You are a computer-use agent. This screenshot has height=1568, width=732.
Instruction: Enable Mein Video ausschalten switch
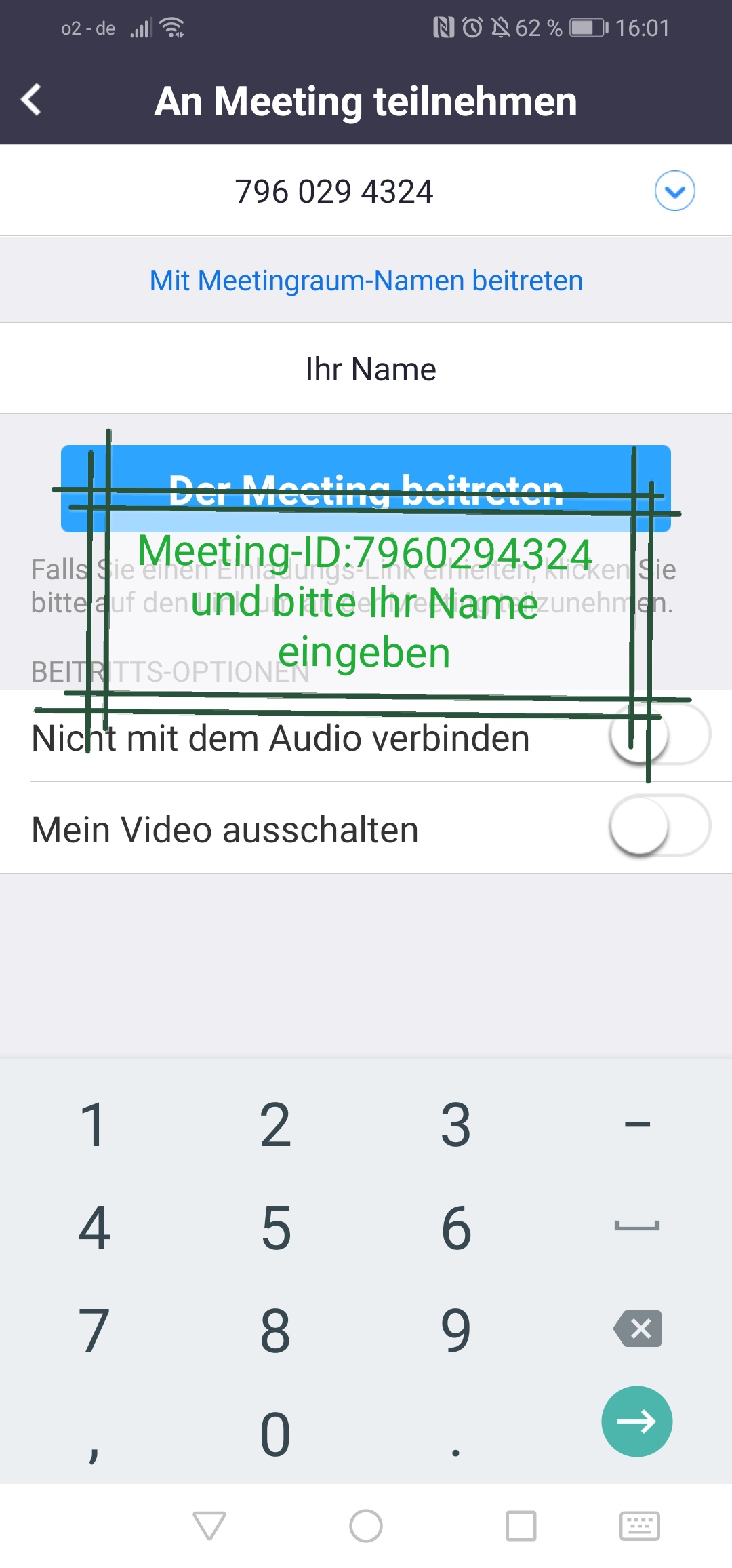coord(659,827)
